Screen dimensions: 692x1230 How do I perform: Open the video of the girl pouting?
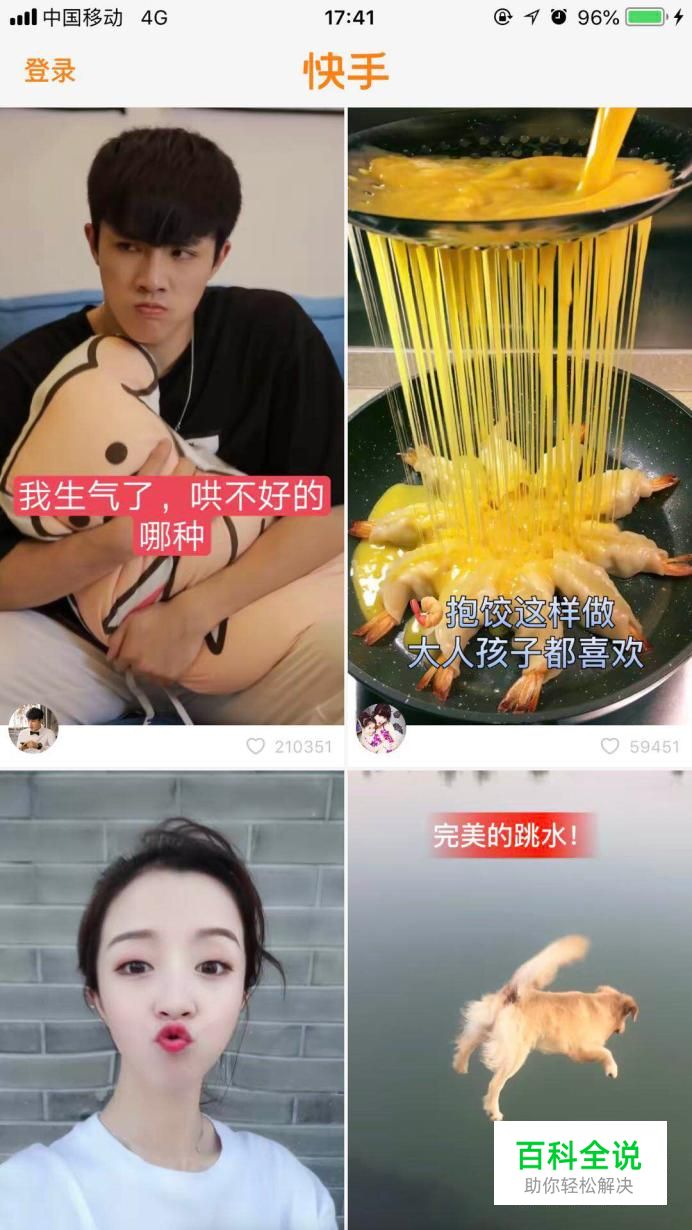[172, 1000]
